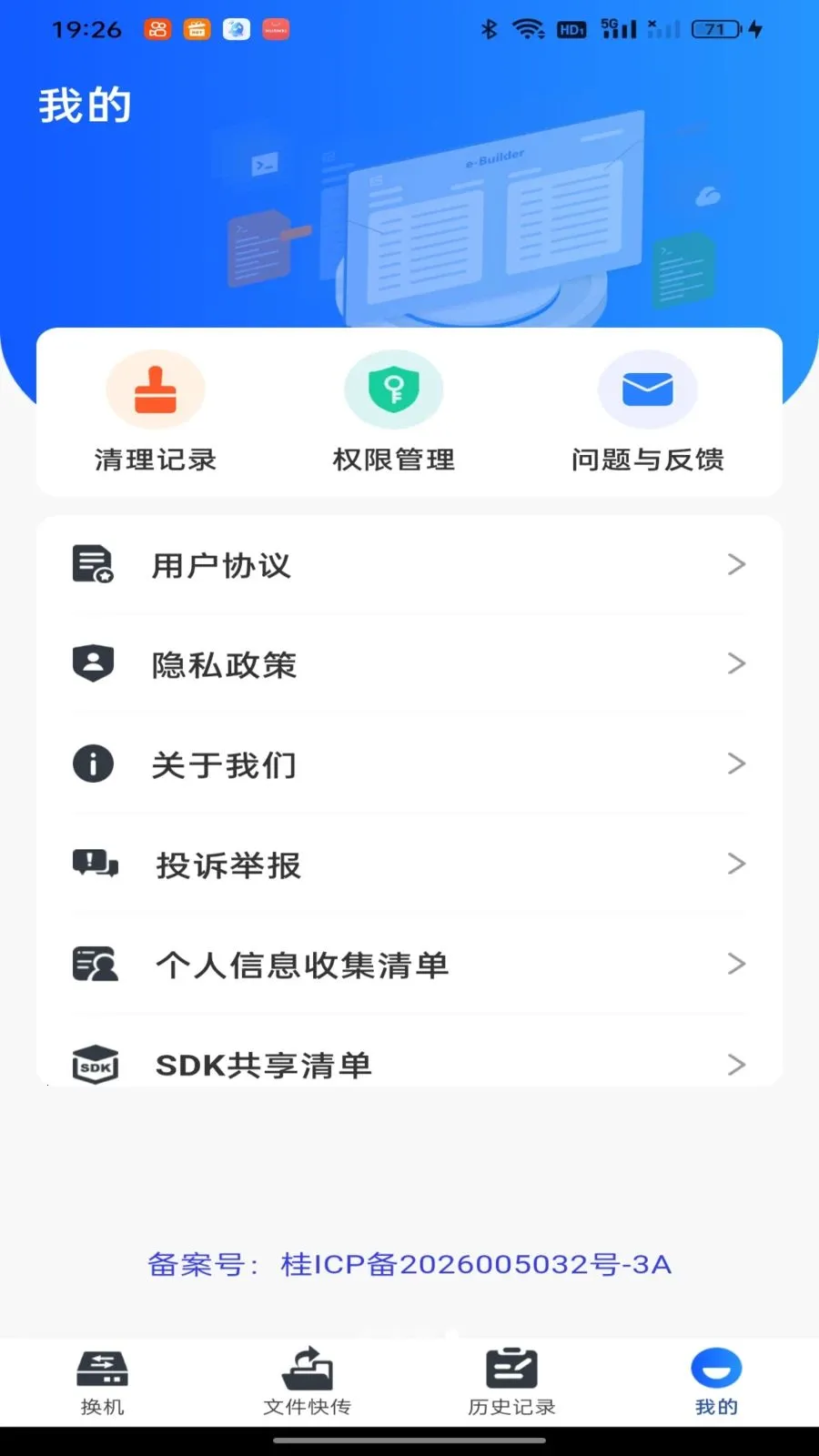
Task: Open the 清理记录 cleaning brush icon
Action: coord(155,389)
